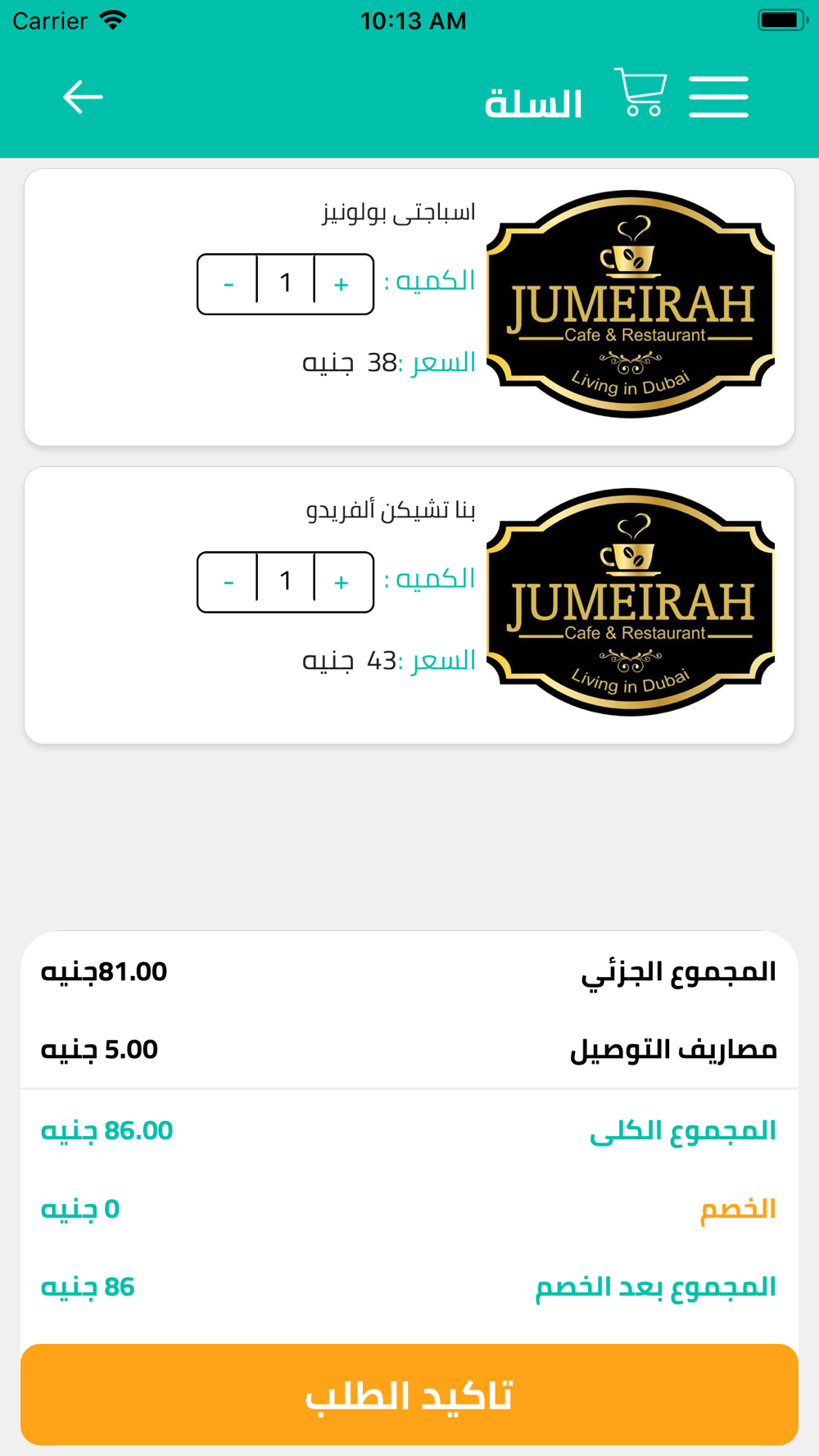Decrease quantity of بنا تشيكن ألفريدو
The image size is (819, 1456).
pos(229,582)
